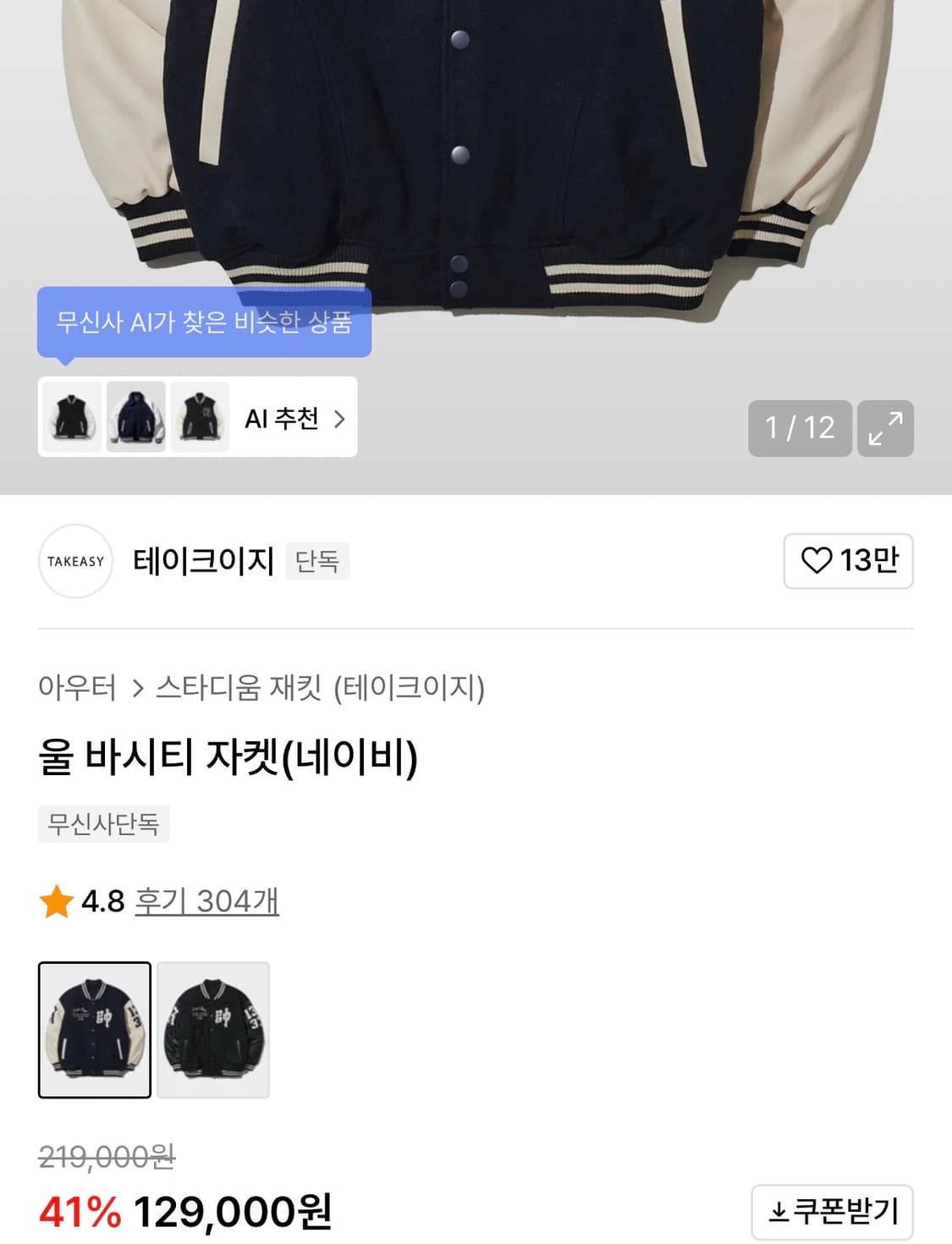
Task: Open the 스타디움 재킷 category via breadcrumb arrow
Action: click(138, 689)
